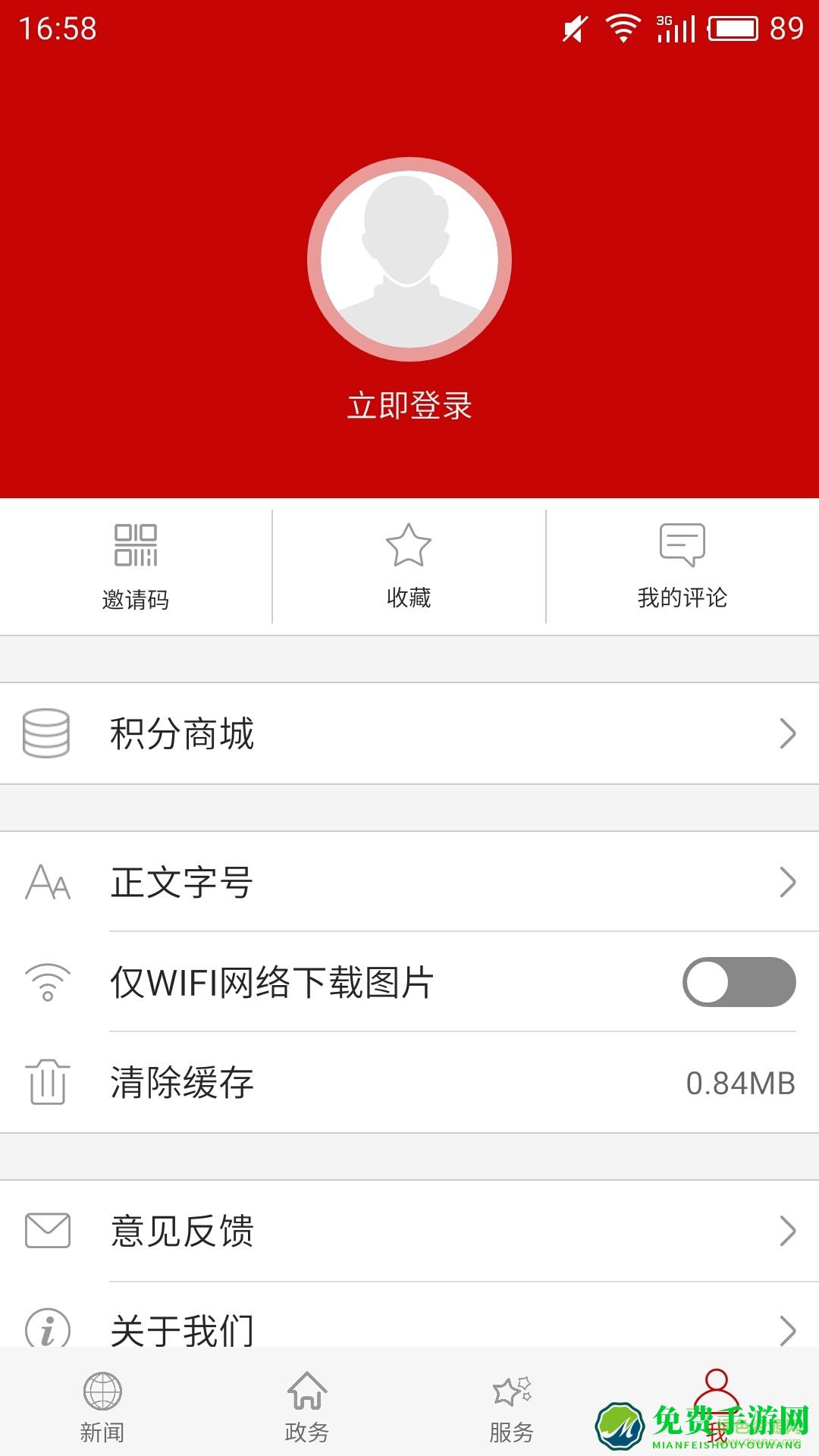The image size is (819, 1456).
Task: Tap the trash icon next to 清除缓存
Action: point(47,1083)
